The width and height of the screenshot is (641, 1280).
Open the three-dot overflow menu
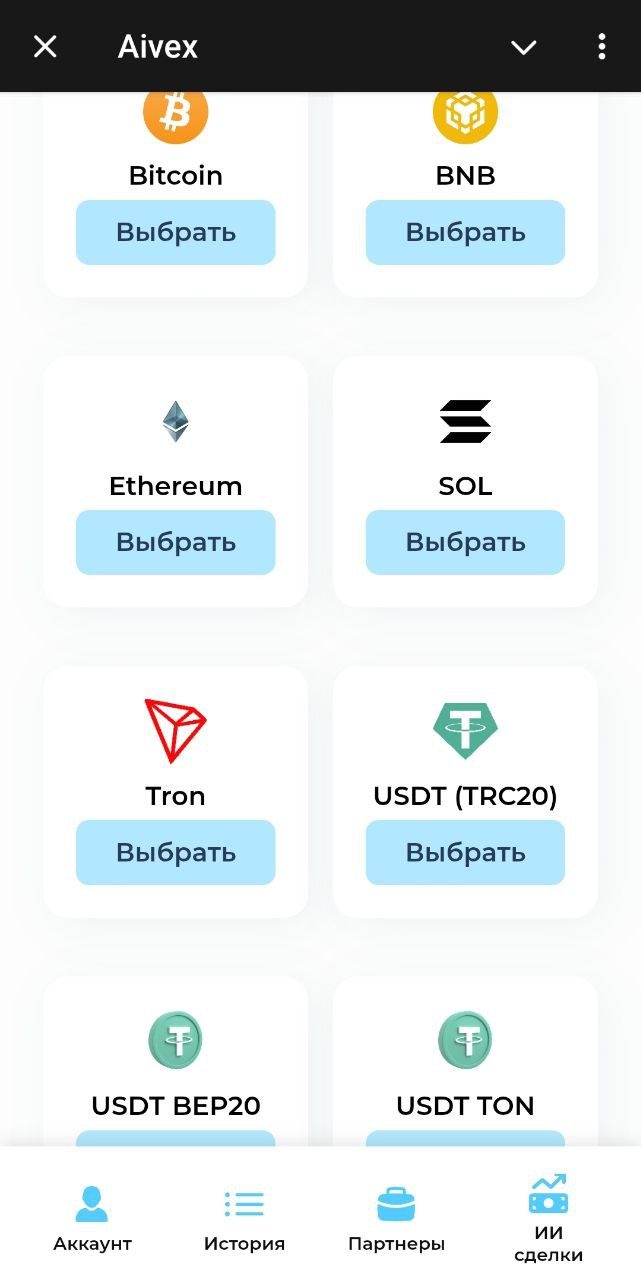tap(601, 47)
